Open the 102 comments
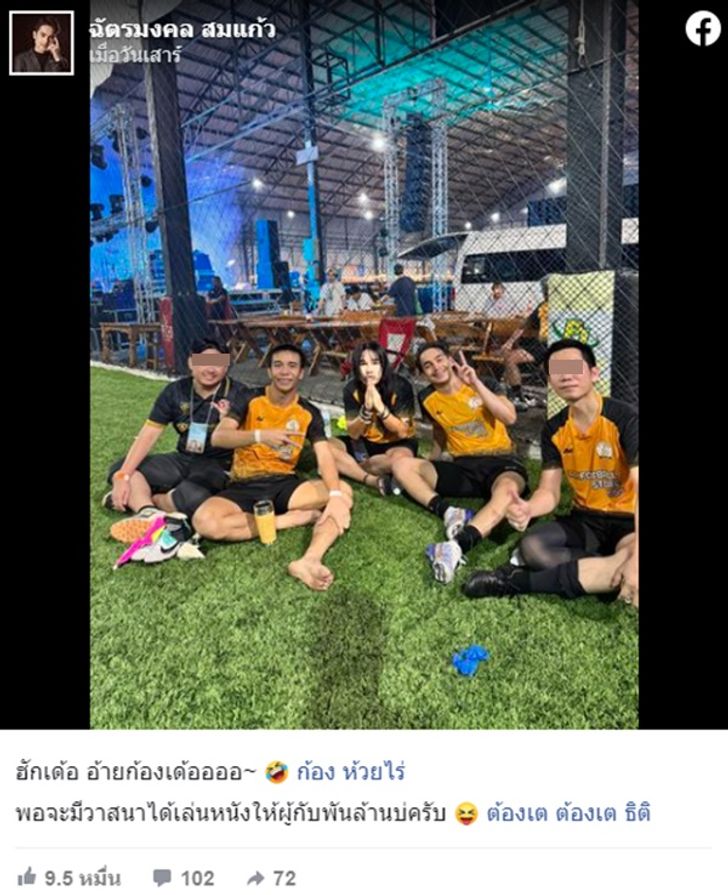Image resolution: width=728 pixels, height=895 pixels. 184,877
